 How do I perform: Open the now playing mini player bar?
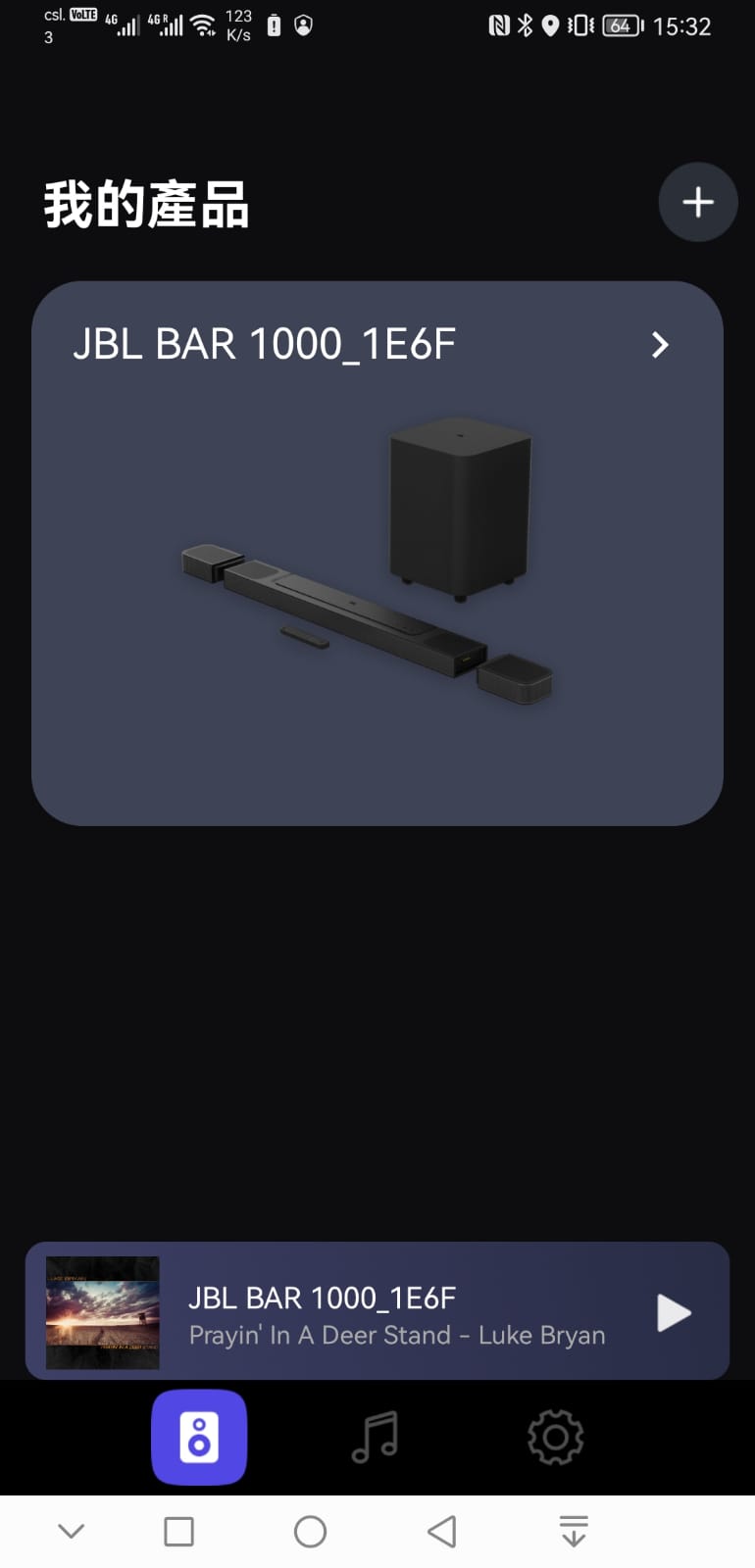pos(377,1311)
